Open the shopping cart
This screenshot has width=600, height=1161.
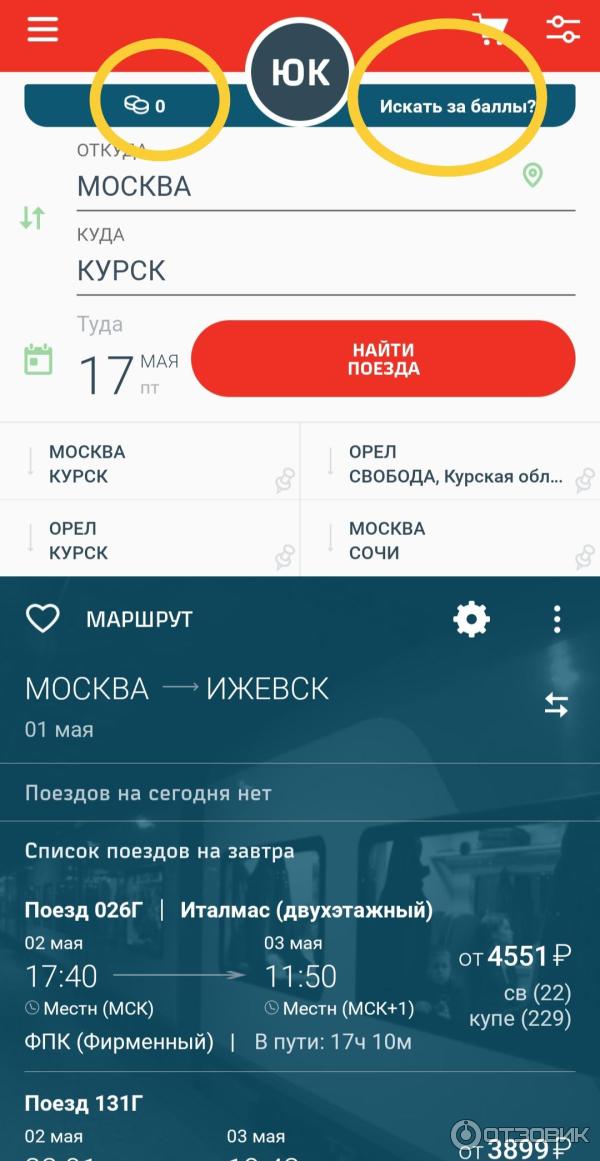pyautogui.click(x=490, y=28)
